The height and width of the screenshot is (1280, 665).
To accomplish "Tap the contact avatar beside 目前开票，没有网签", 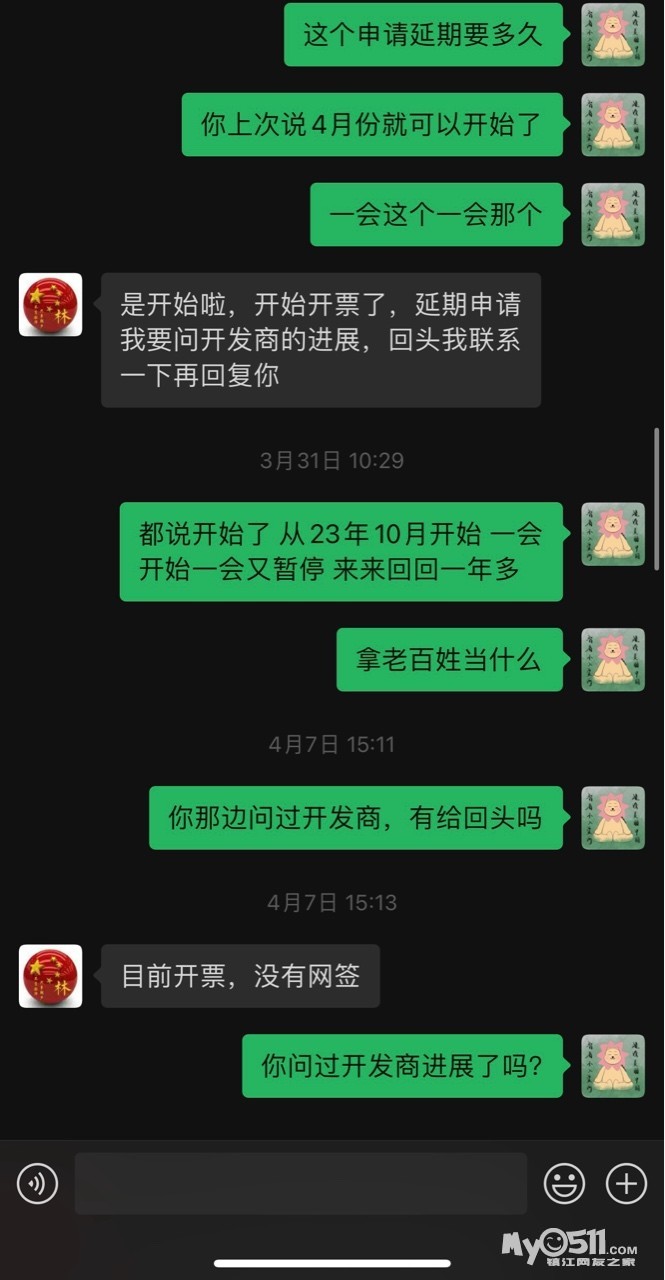I will [x=51, y=976].
